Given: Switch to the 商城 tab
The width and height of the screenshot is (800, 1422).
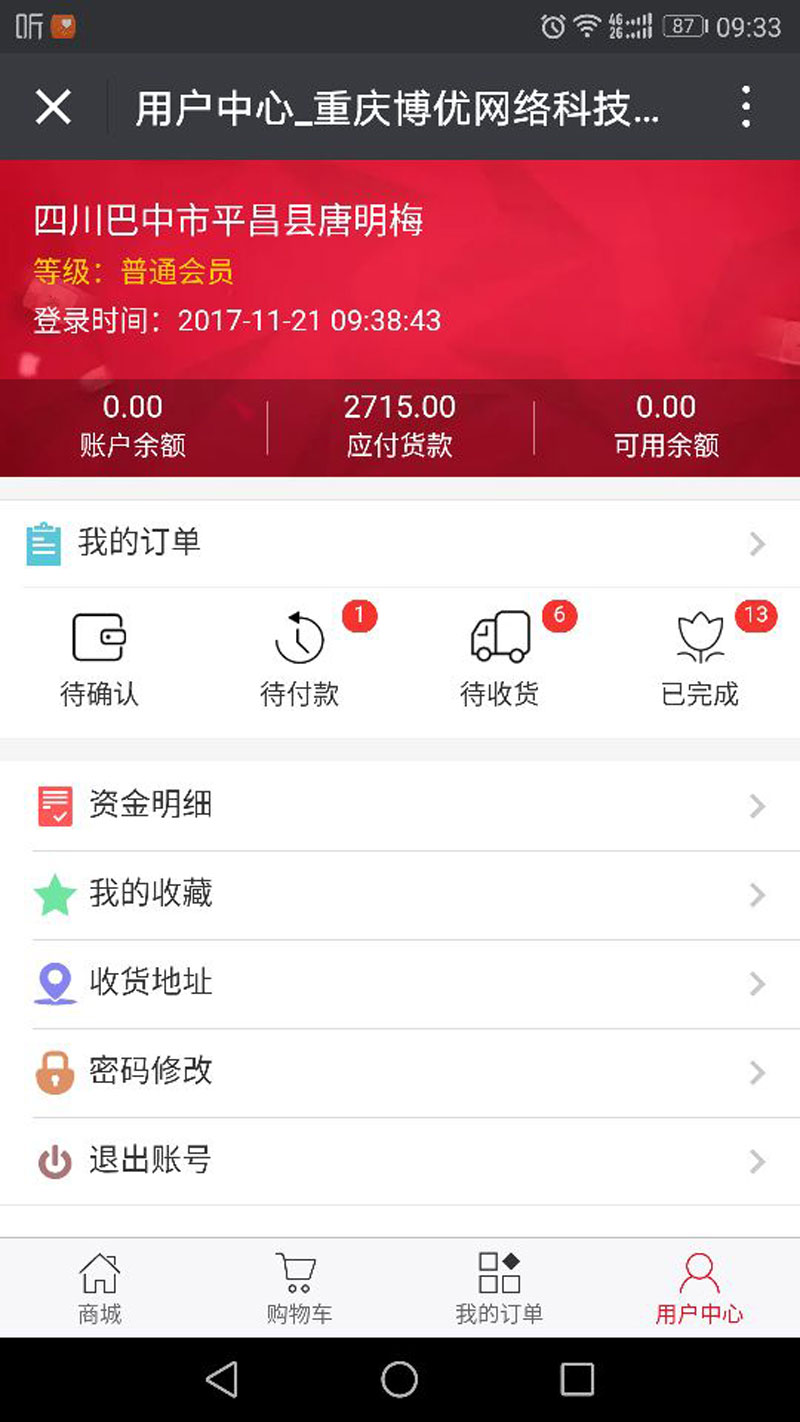Looking at the screenshot, I should (100, 1288).
